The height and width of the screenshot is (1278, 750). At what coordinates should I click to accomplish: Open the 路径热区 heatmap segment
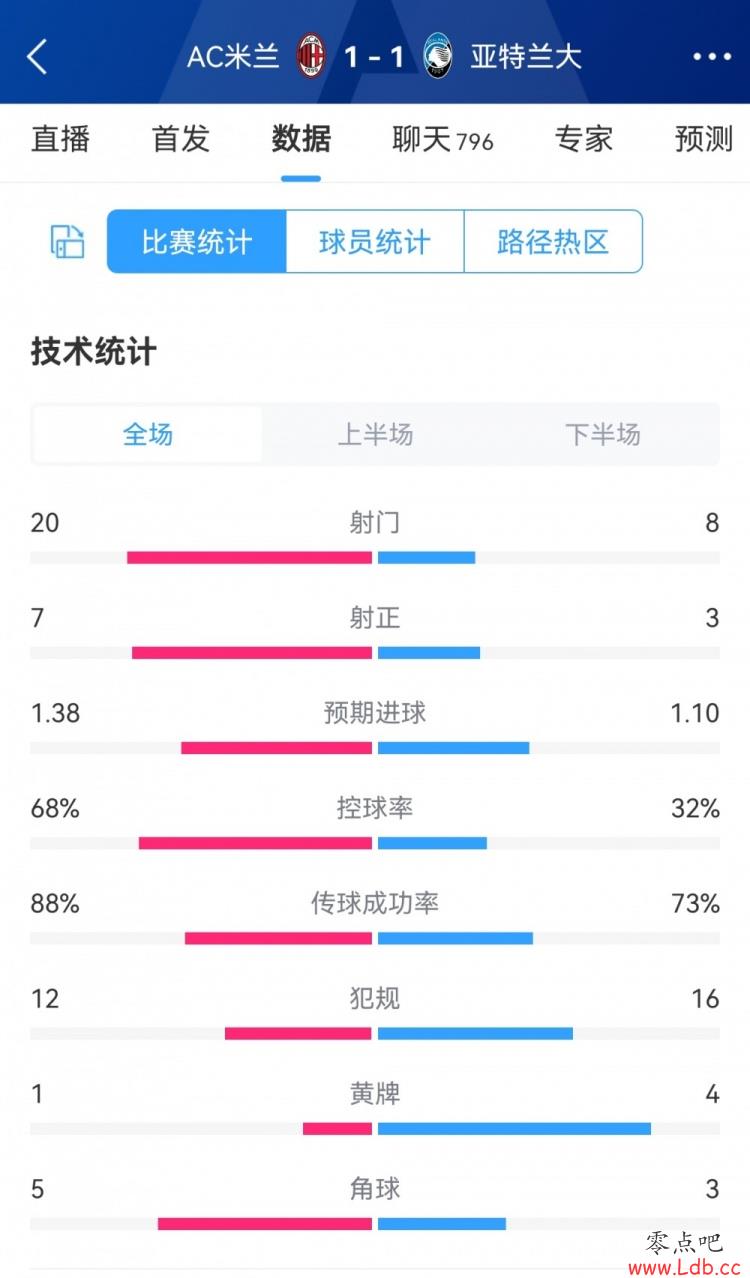553,241
